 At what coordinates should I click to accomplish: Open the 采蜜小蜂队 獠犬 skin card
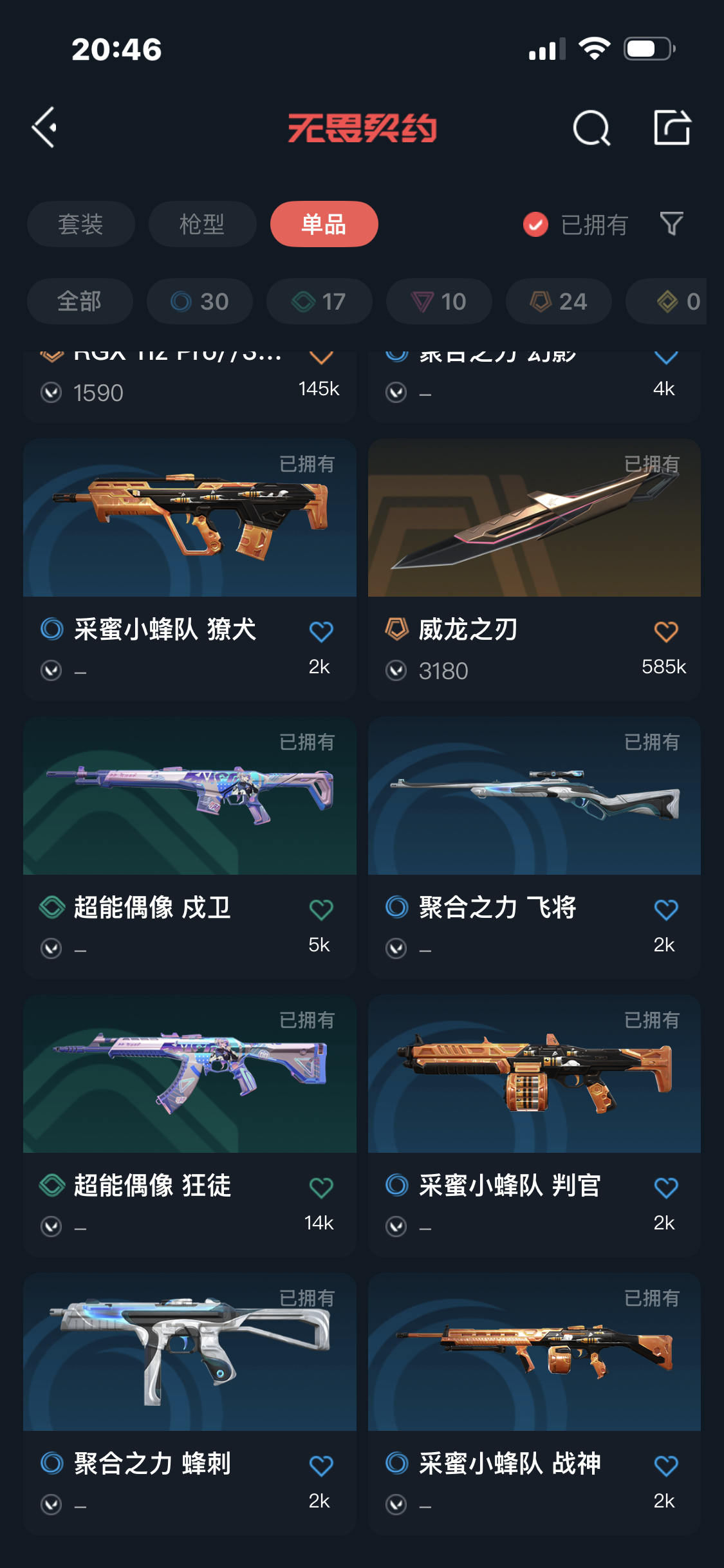point(189,519)
